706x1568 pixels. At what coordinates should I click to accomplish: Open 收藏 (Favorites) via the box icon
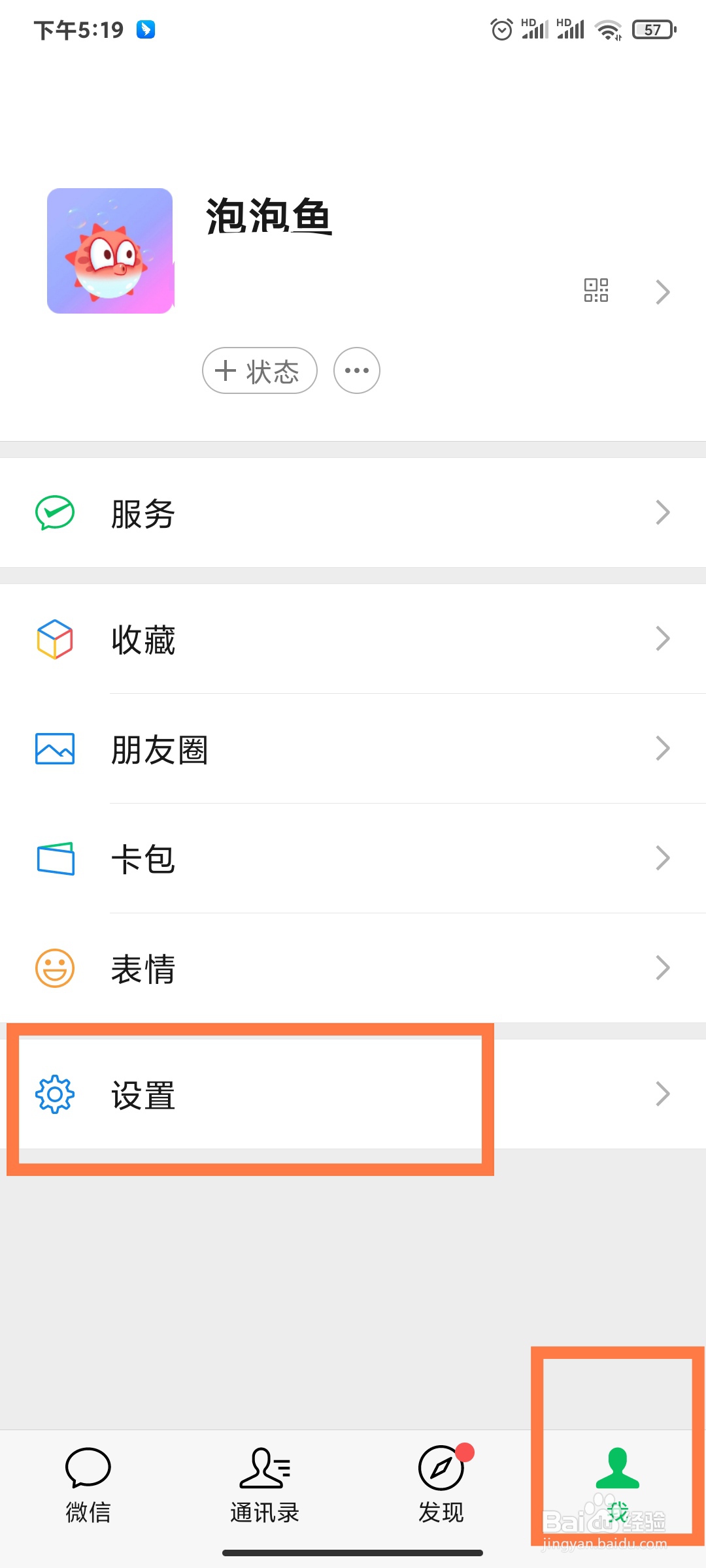click(x=55, y=640)
